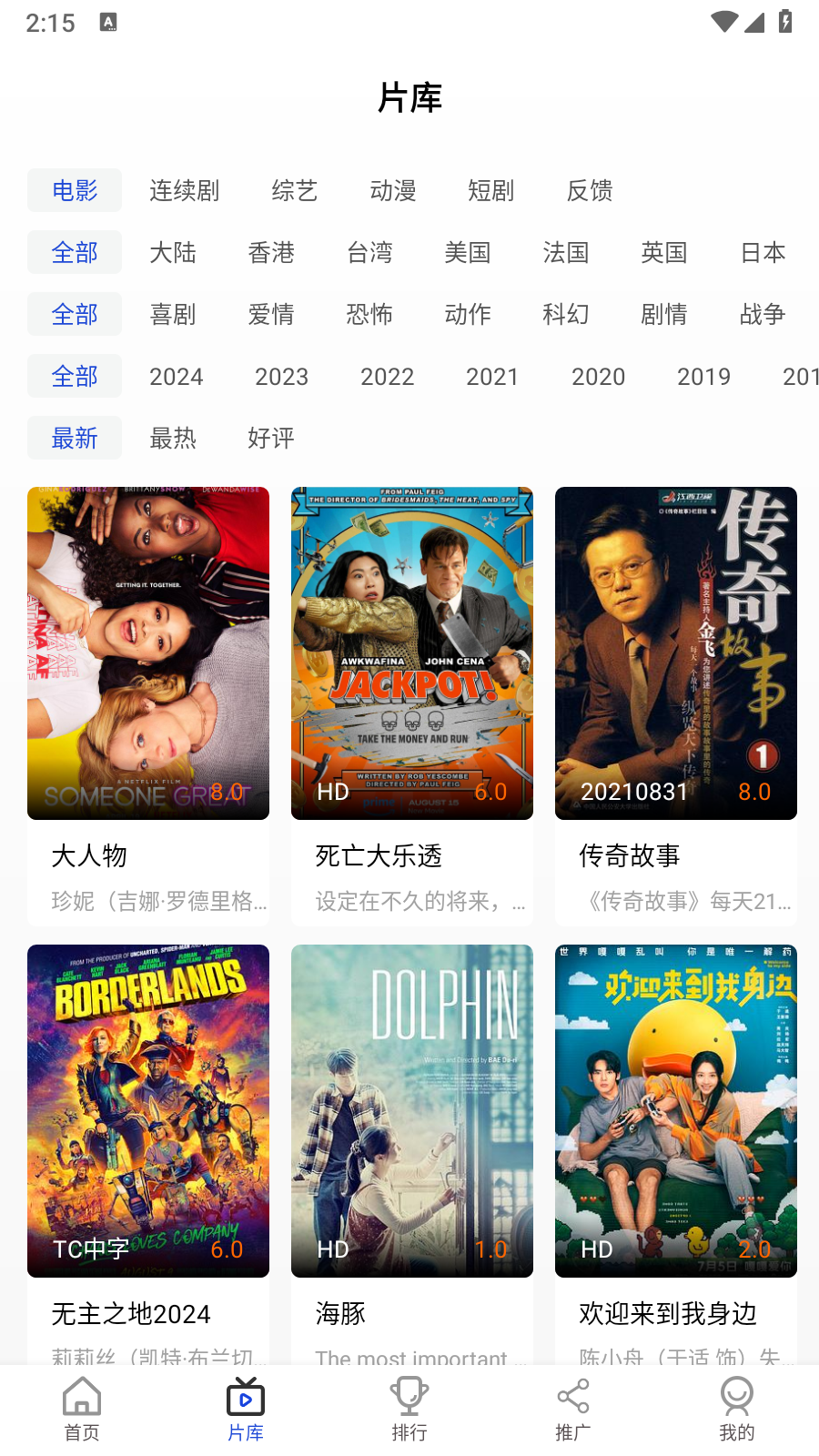The image size is (819, 1456).
Task: Select the 喜剧 genre filter
Action: tap(173, 314)
